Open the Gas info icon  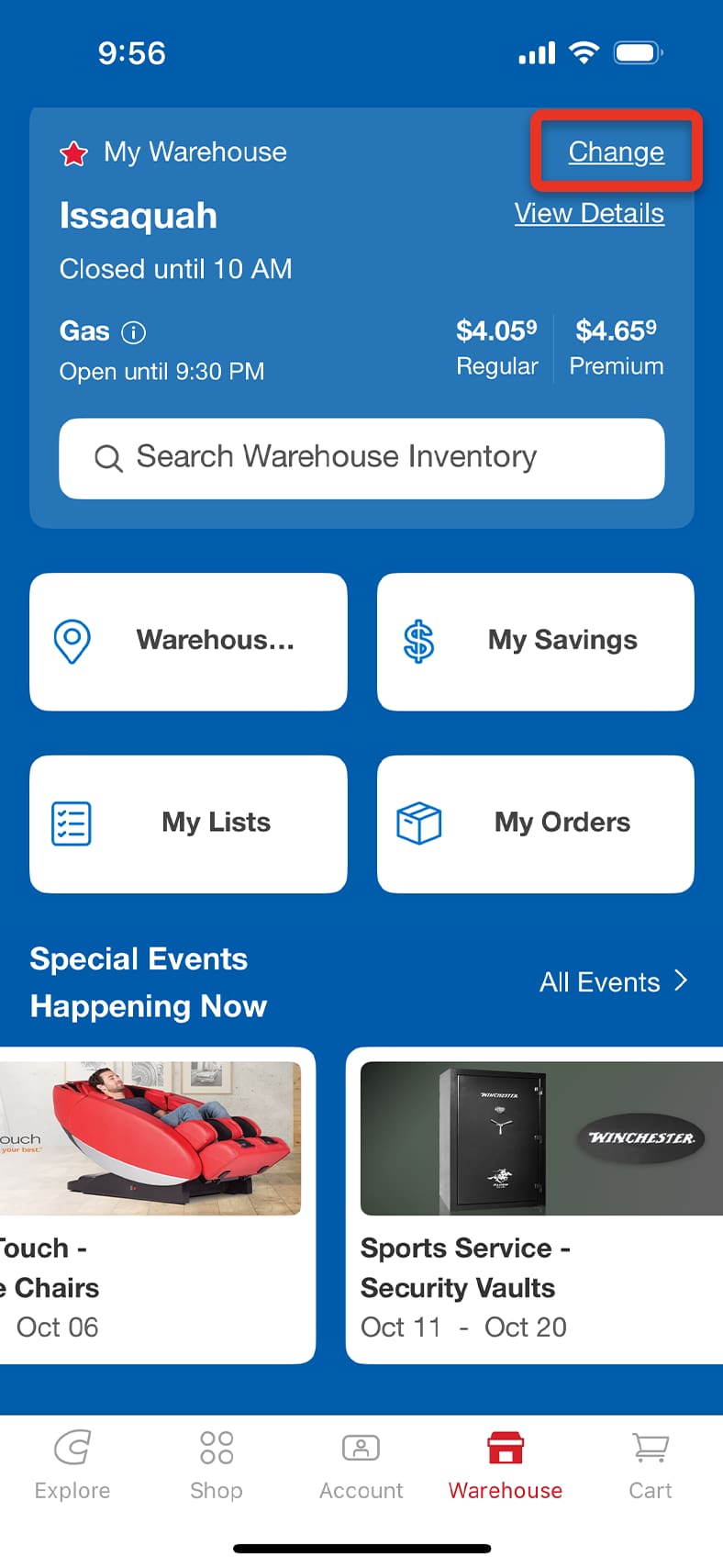pyautogui.click(x=134, y=332)
